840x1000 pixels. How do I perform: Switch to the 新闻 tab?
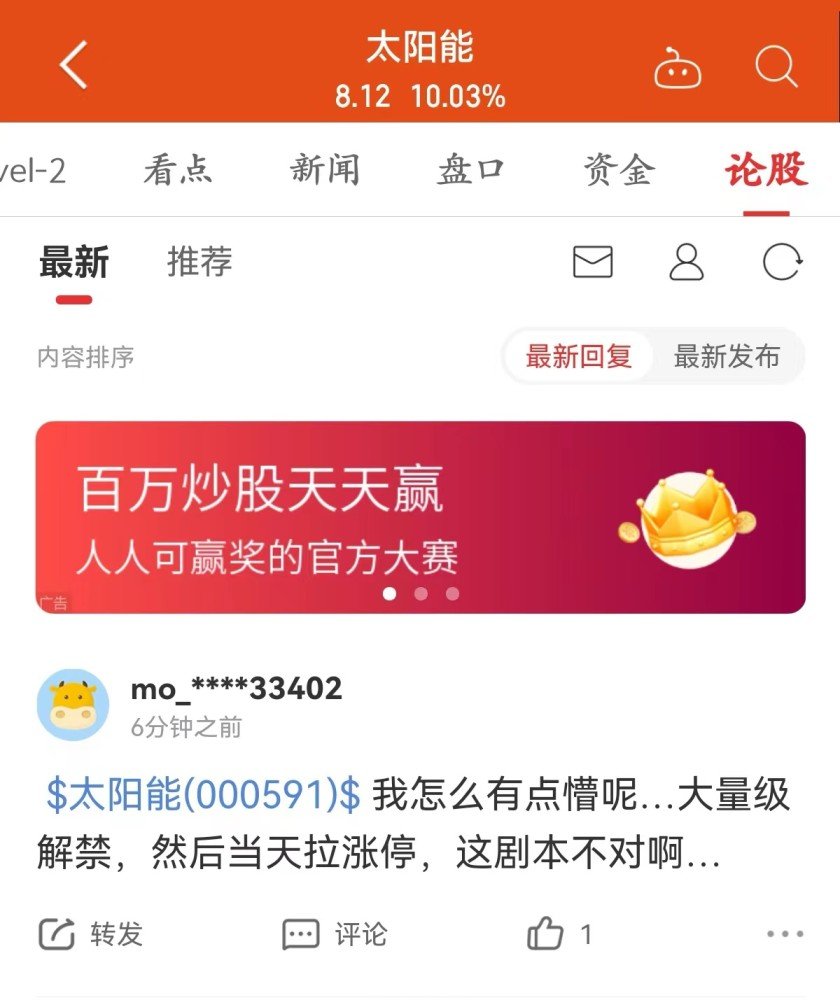click(325, 171)
